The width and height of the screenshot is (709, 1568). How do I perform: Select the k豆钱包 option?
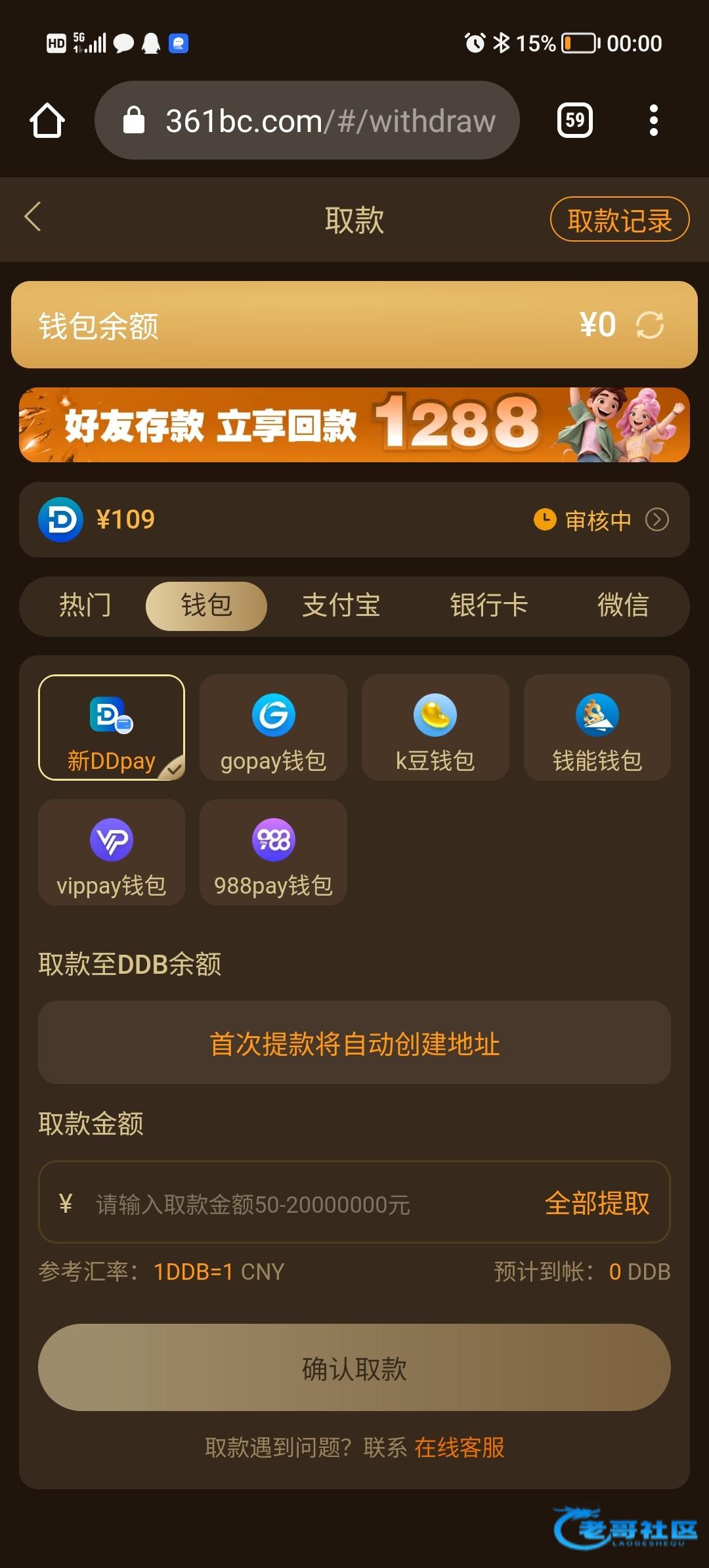pos(435,728)
